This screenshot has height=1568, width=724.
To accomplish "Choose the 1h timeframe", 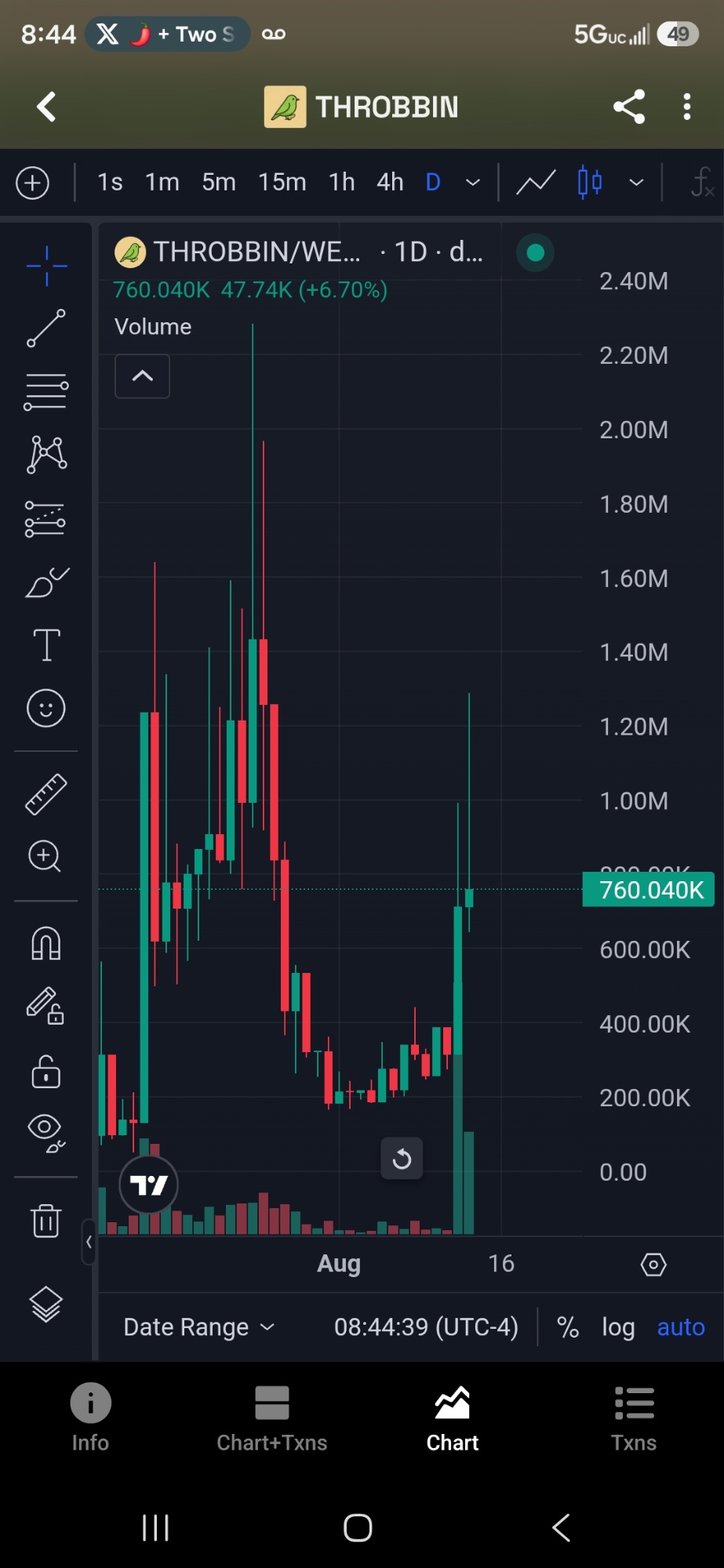I will (x=342, y=182).
